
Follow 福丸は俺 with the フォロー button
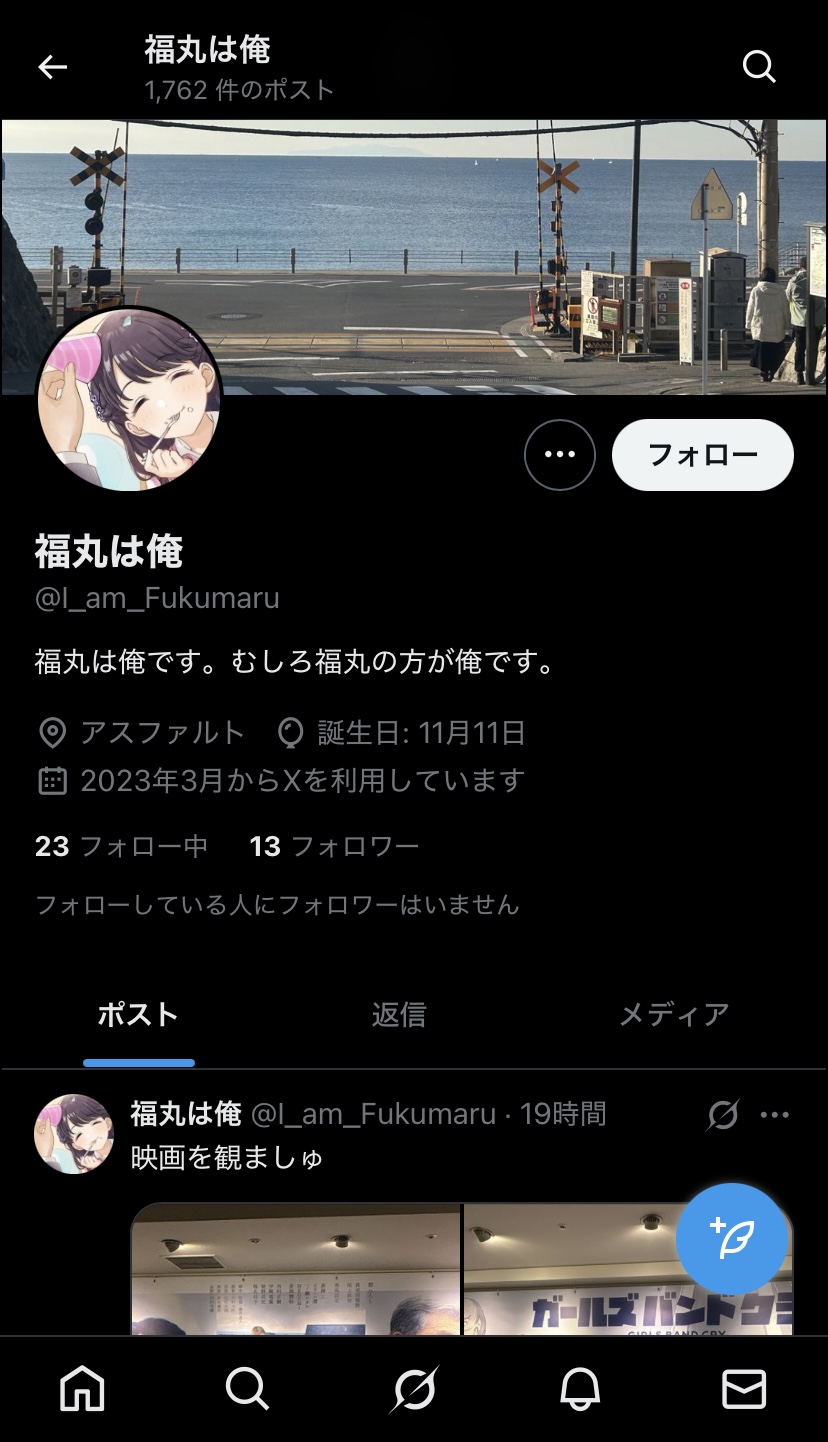pos(702,455)
